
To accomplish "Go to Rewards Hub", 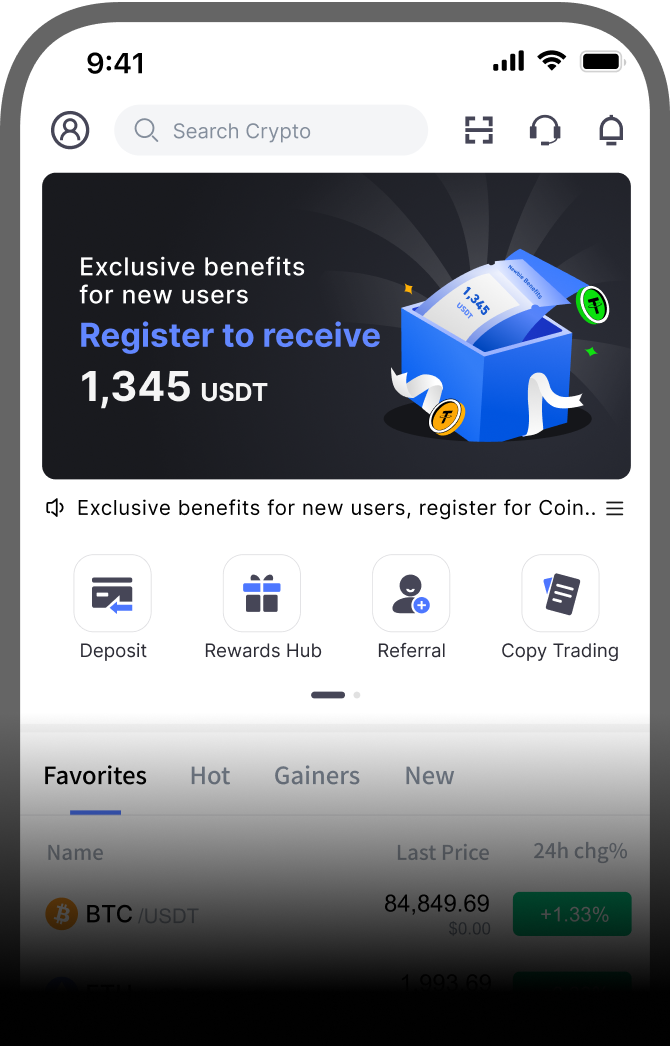I will 262,594.
